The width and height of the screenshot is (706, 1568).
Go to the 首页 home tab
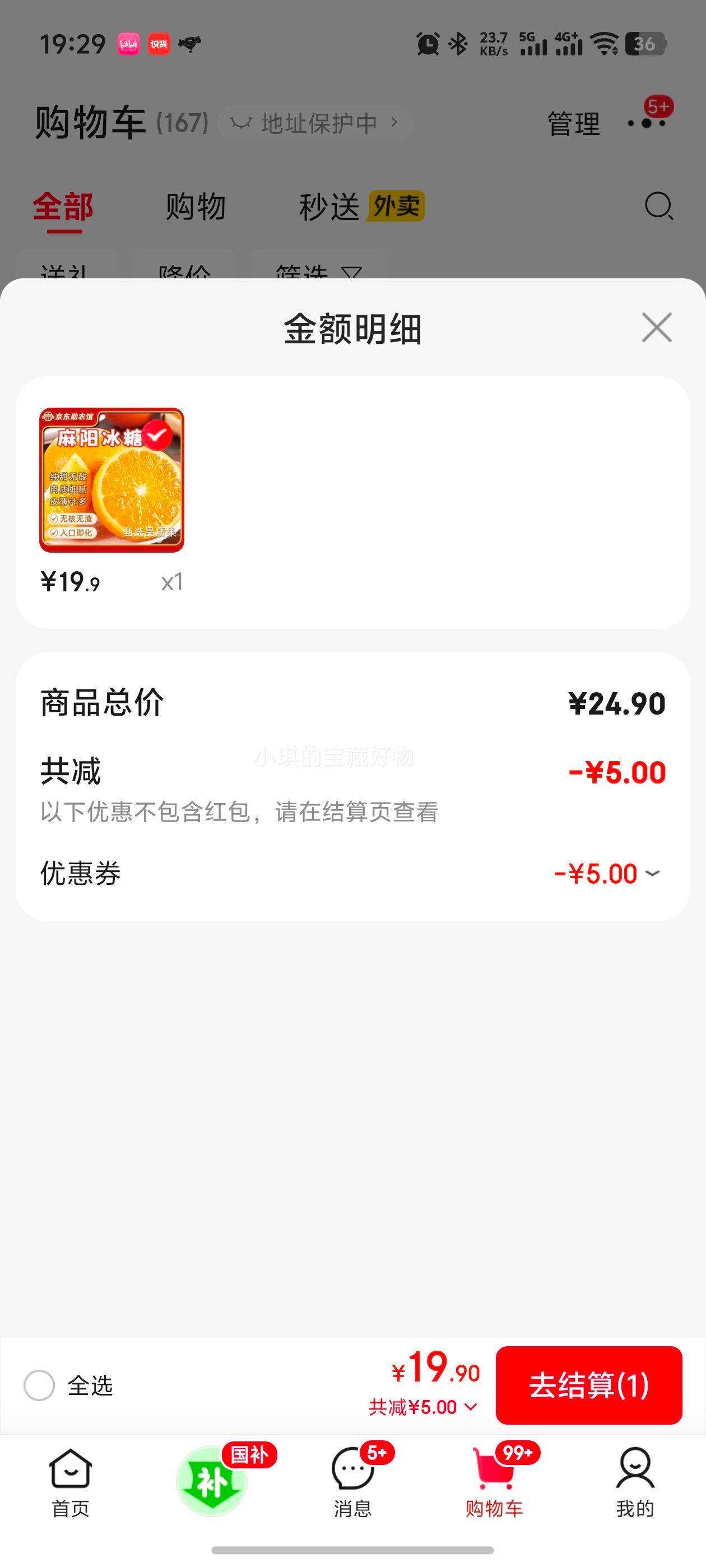click(x=71, y=1482)
